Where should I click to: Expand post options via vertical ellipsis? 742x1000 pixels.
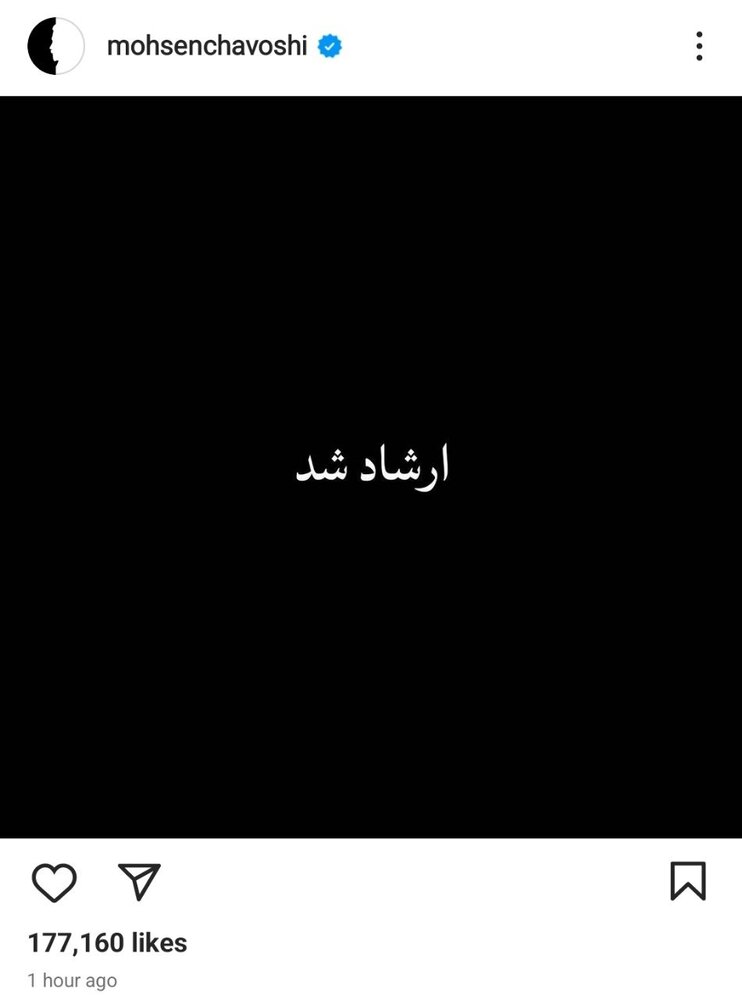click(699, 47)
